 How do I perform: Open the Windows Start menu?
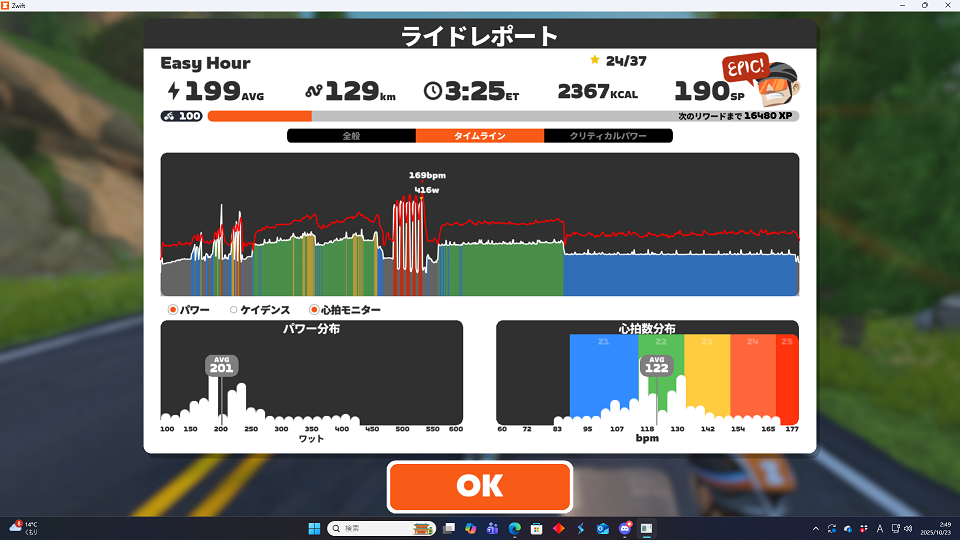point(315,528)
